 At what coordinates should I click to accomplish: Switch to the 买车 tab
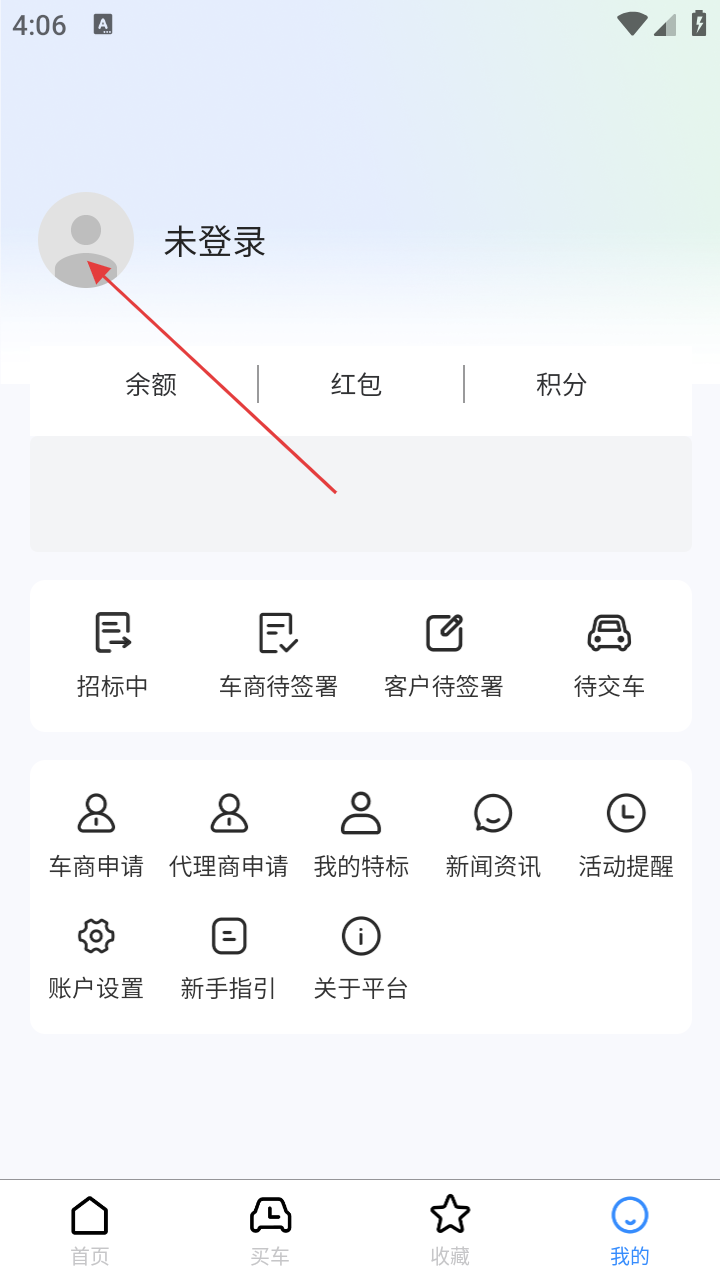point(270,1230)
